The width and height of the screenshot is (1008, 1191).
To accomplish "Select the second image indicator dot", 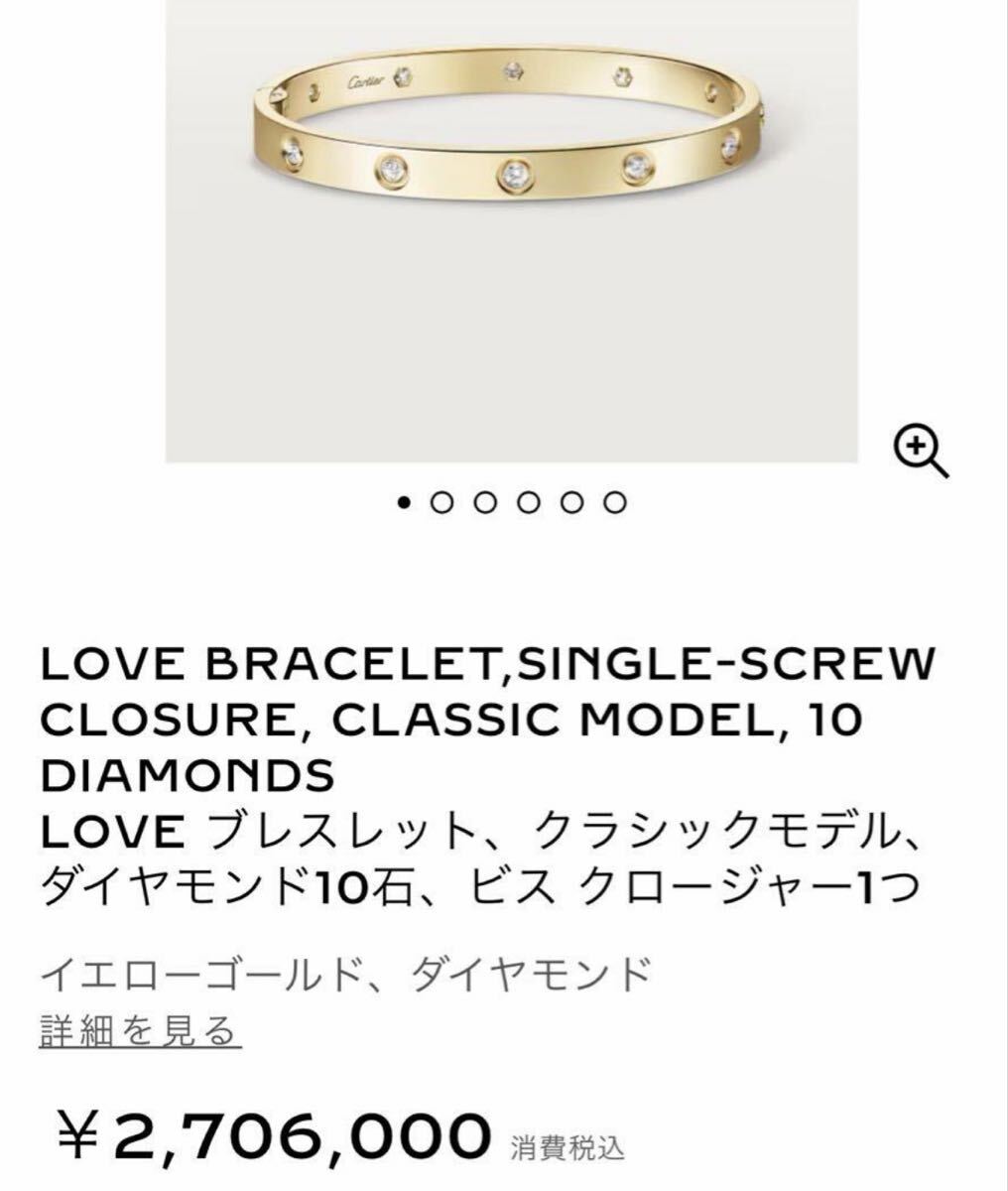I will (x=441, y=503).
